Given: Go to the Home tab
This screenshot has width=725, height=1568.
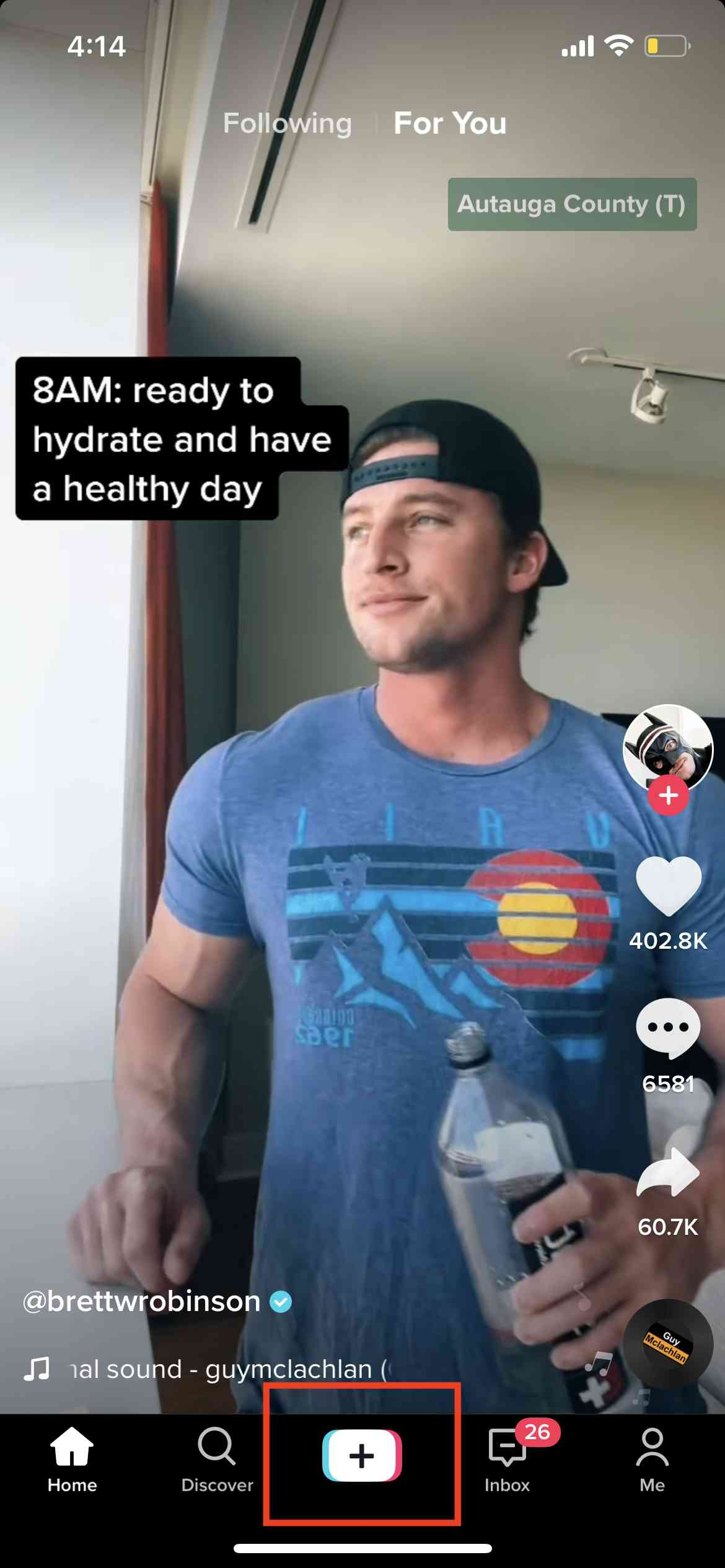Looking at the screenshot, I should (x=72, y=1459).
